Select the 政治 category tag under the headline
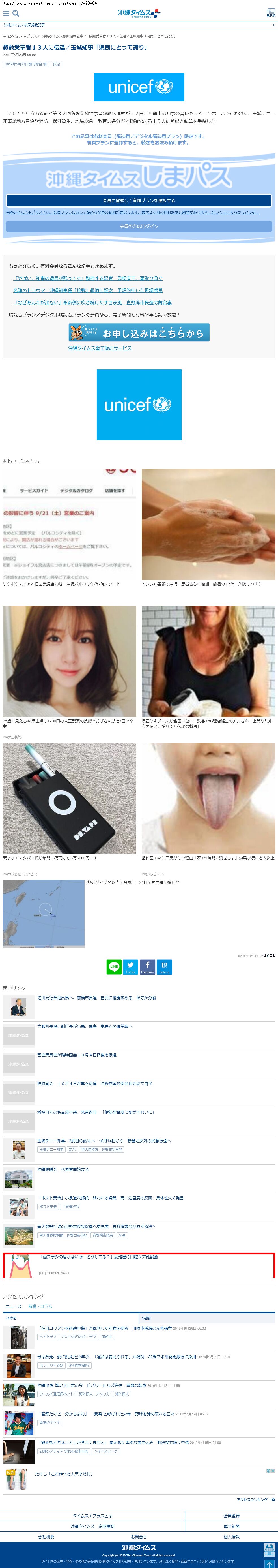 pos(56,64)
